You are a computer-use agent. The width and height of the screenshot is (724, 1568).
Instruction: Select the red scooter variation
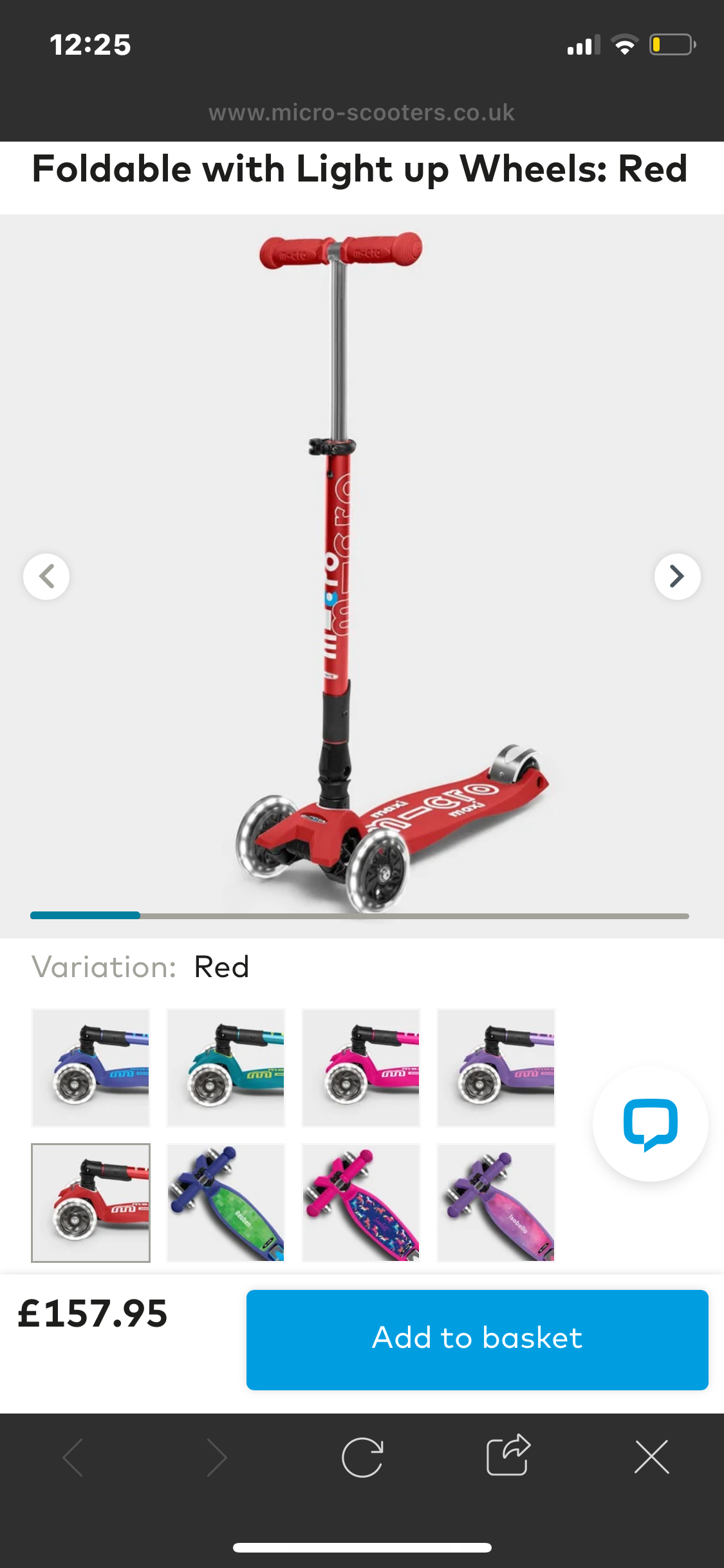(91, 1202)
